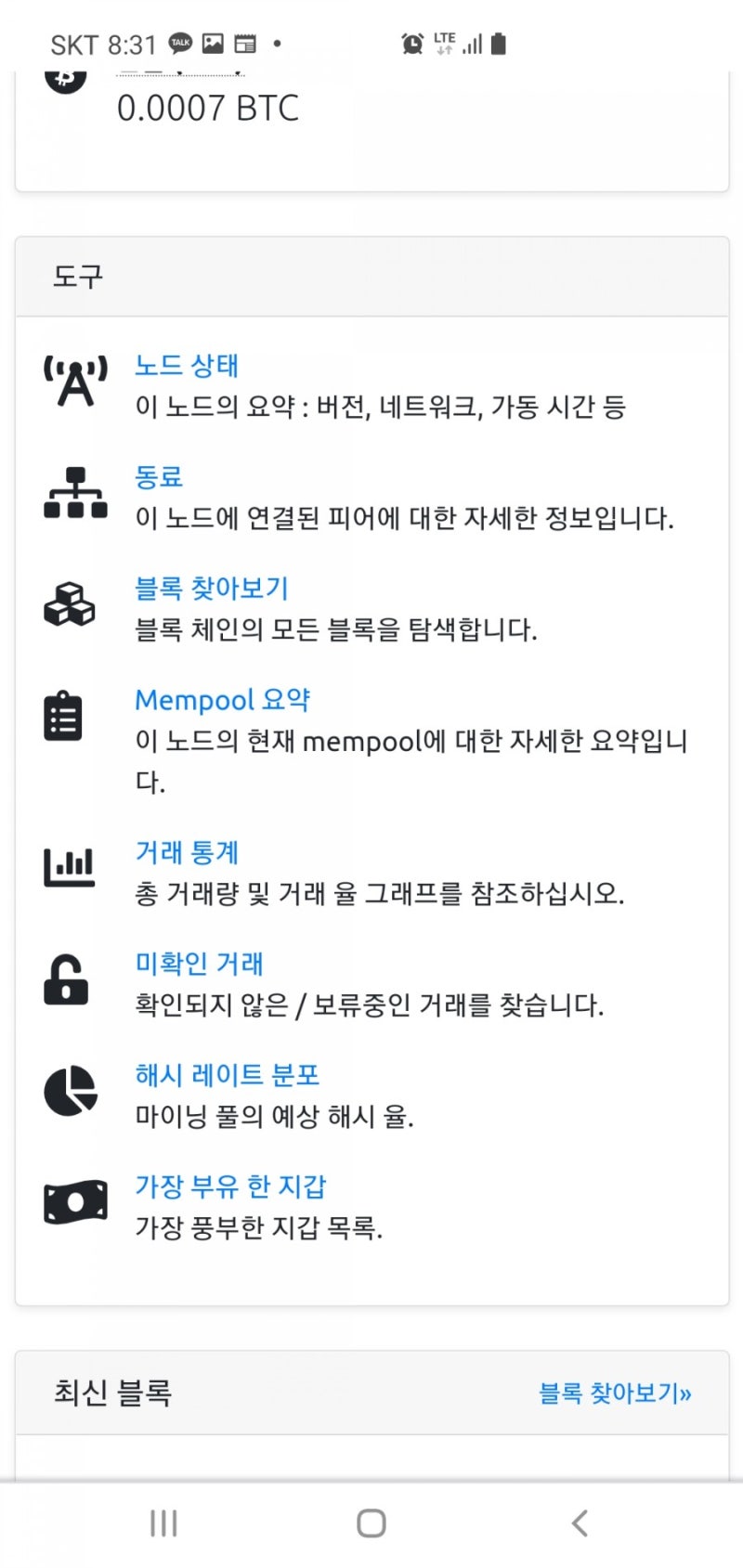Open the 동료 link
The image size is (743, 1568).
[156, 476]
